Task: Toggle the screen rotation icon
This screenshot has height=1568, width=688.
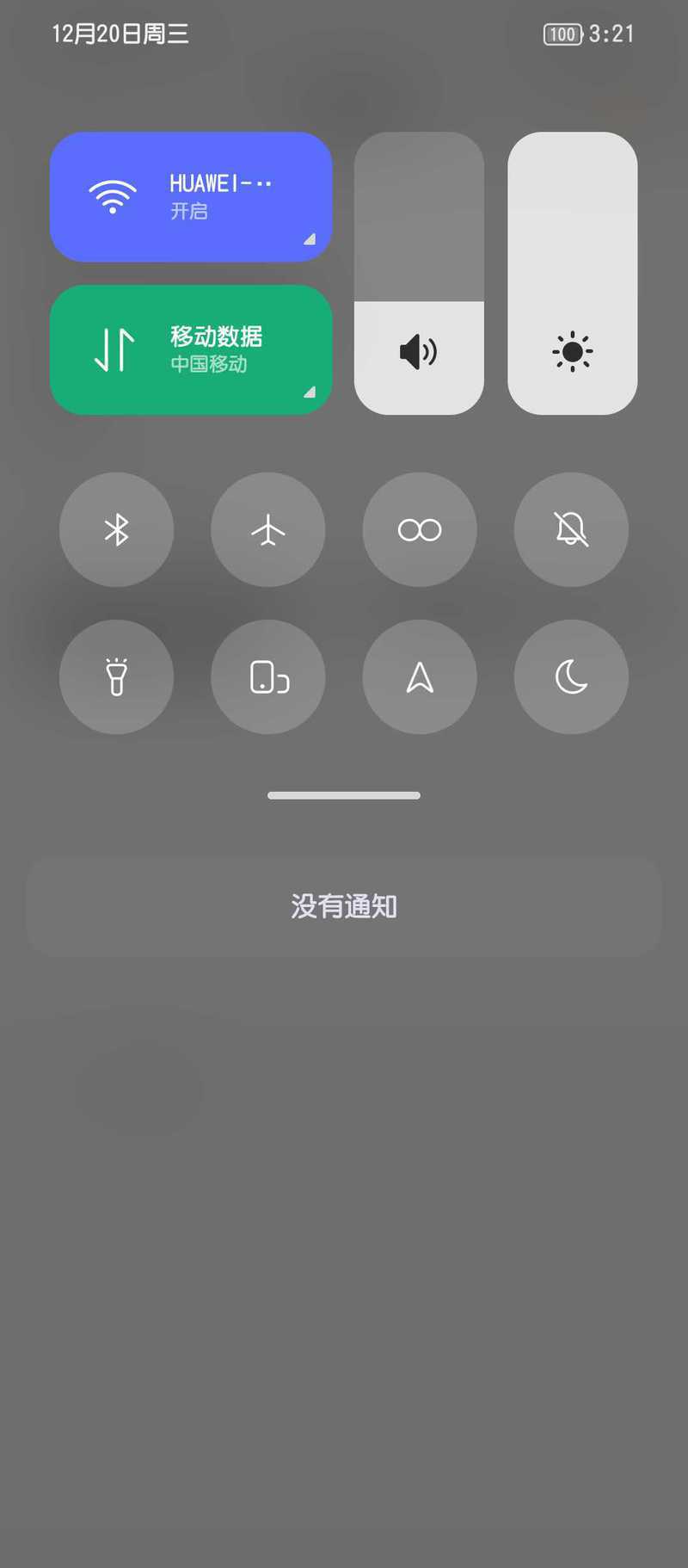Action: pyautogui.click(x=268, y=677)
